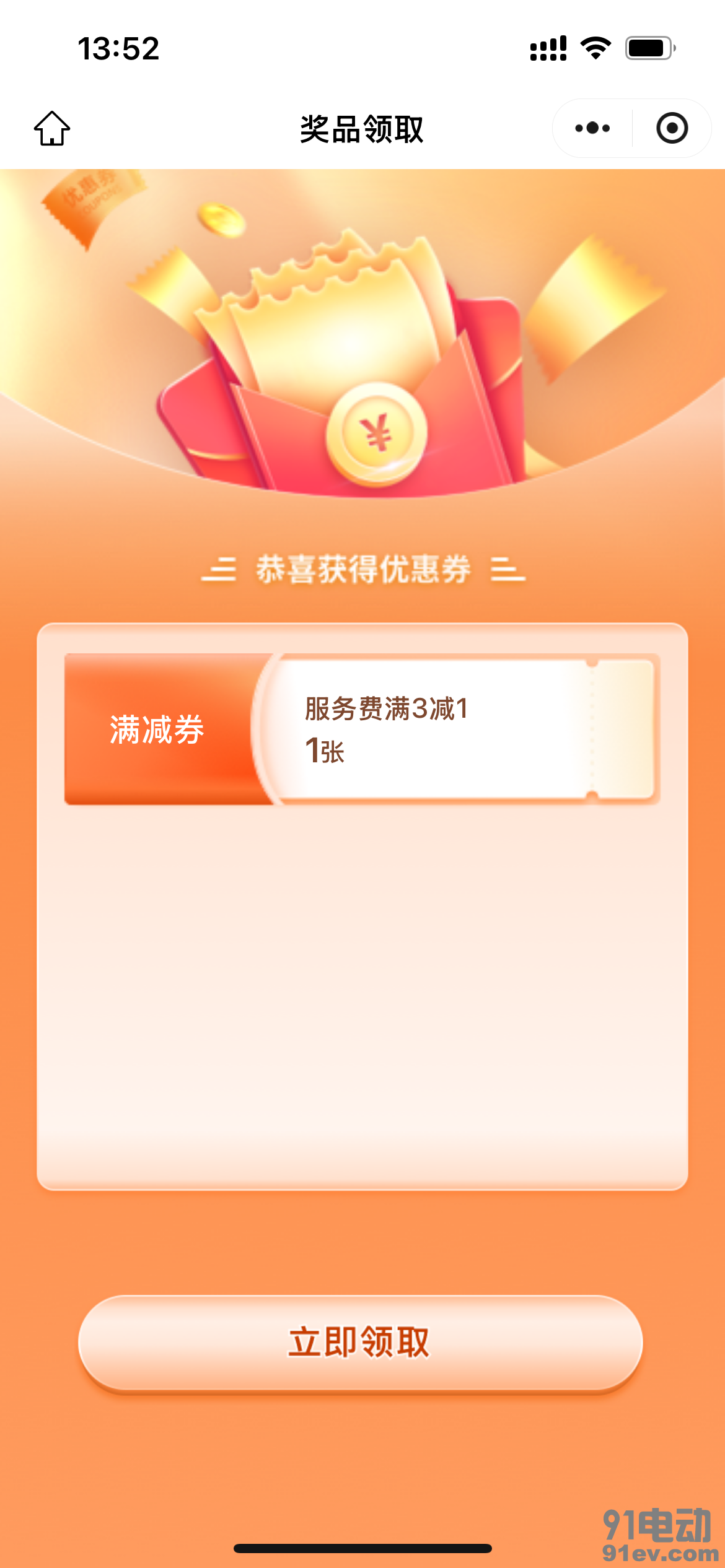Claim the coupon with 立即领取 button
The height and width of the screenshot is (1568, 725).
click(360, 1343)
